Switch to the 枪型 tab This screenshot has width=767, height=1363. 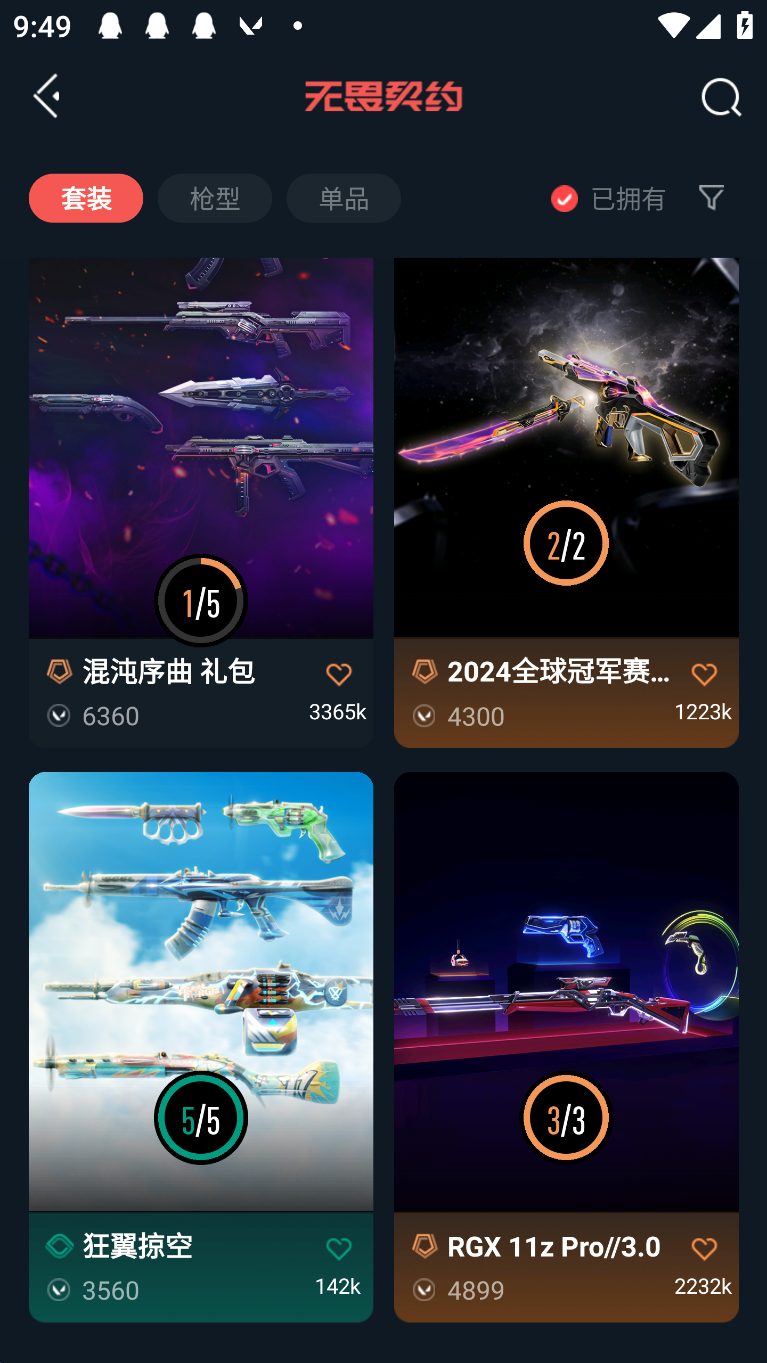pyautogui.click(x=215, y=198)
